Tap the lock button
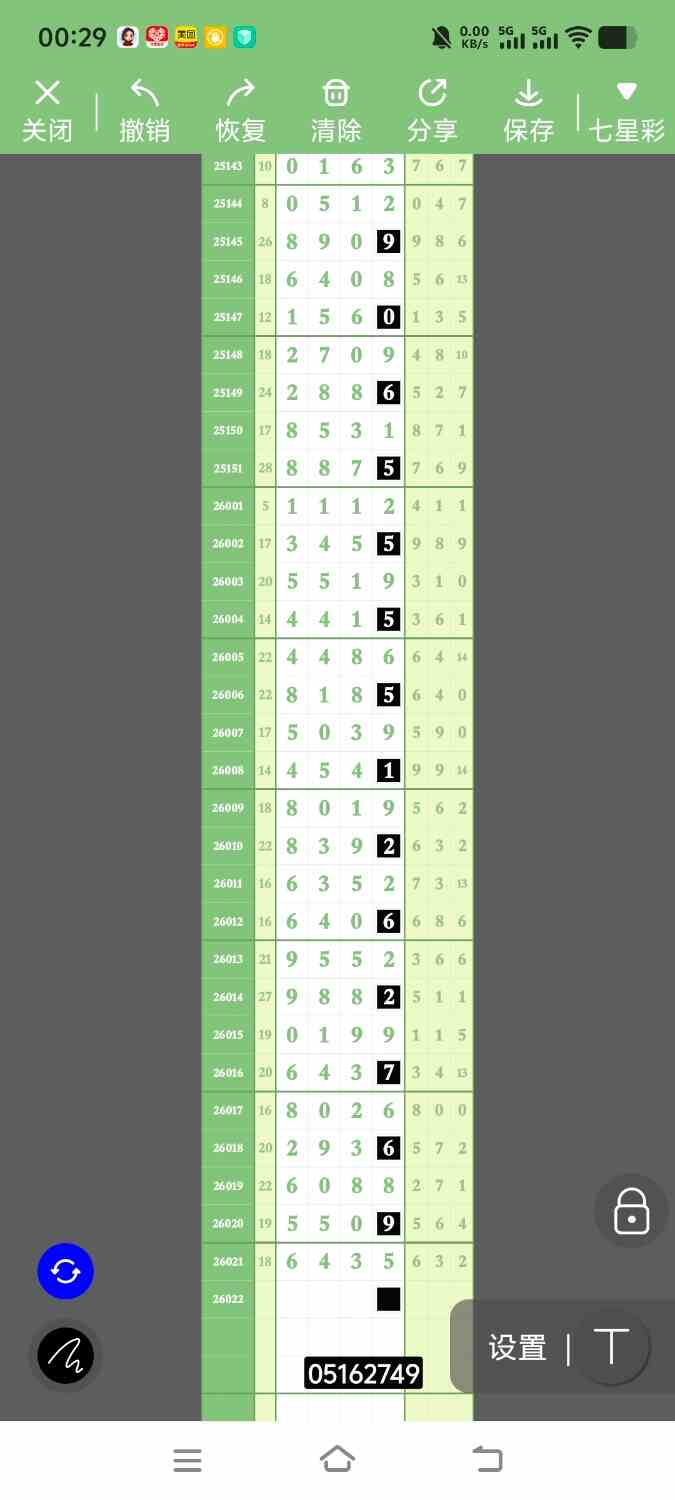The width and height of the screenshot is (675, 1500). [631, 1211]
